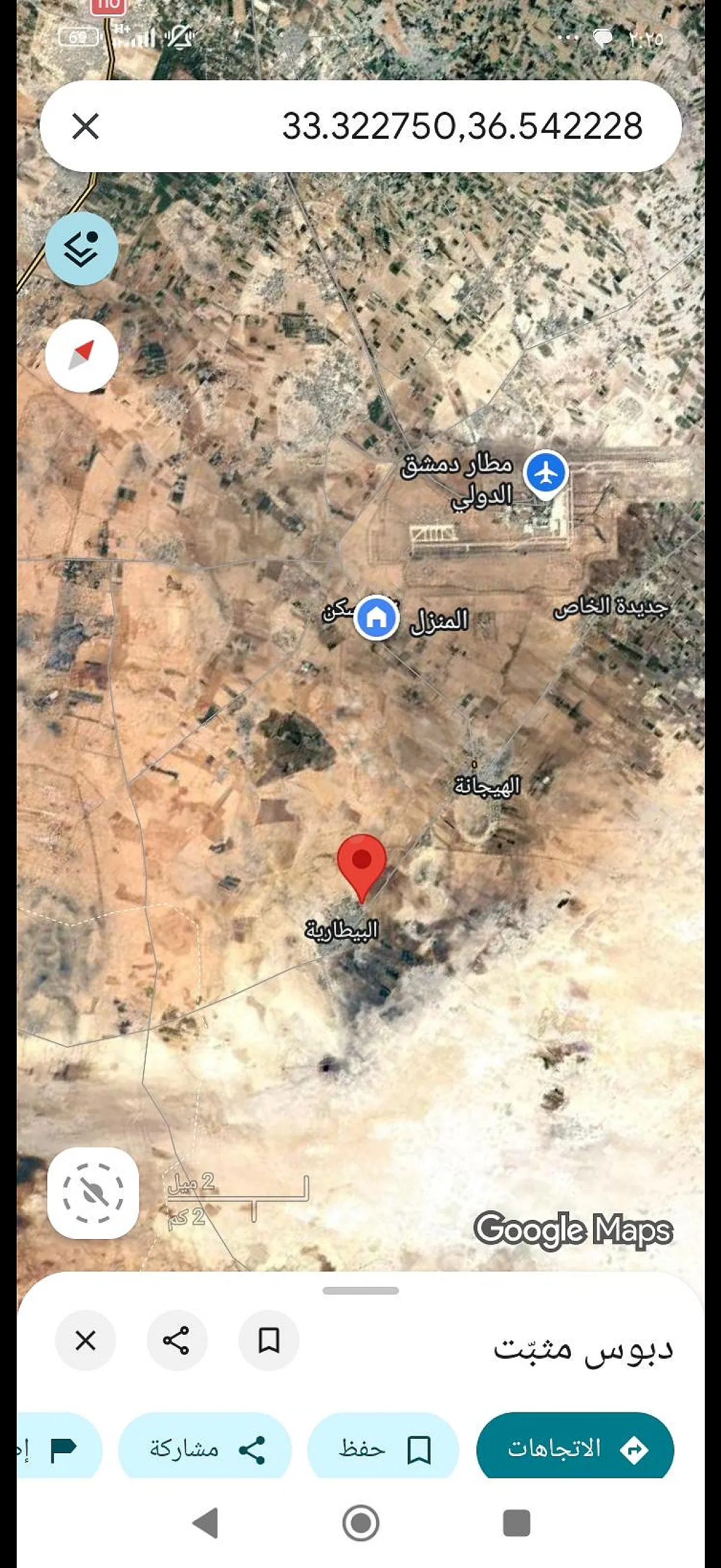Reset map orientation with the compass
This screenshot has height=1568, width=721.
pos(81,355)
